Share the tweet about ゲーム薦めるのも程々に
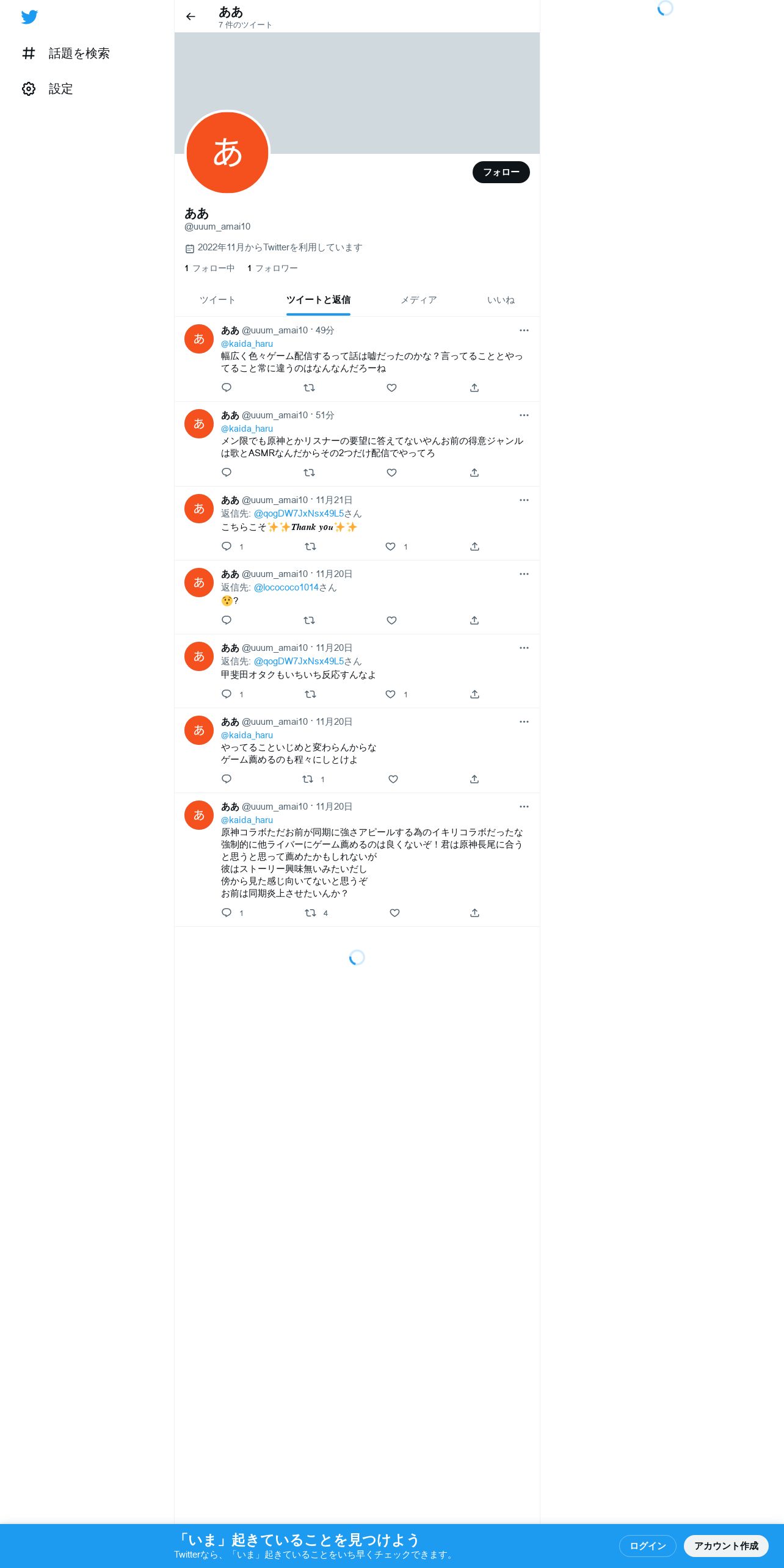The height and width of the screenshot is (1568, 784). point(474,779)
